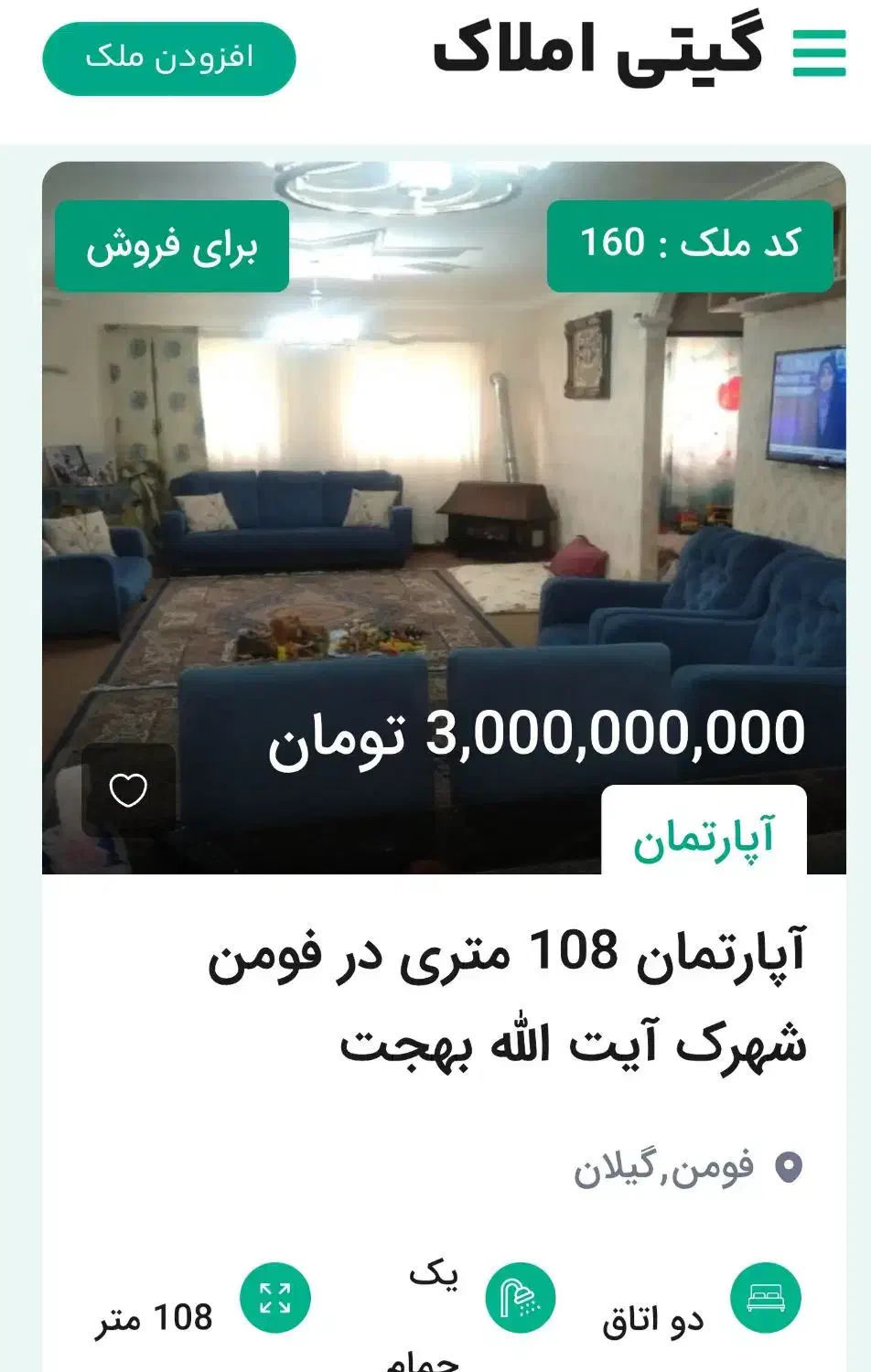Open the آپارتمان 108 متری listing title

(508, 997)
